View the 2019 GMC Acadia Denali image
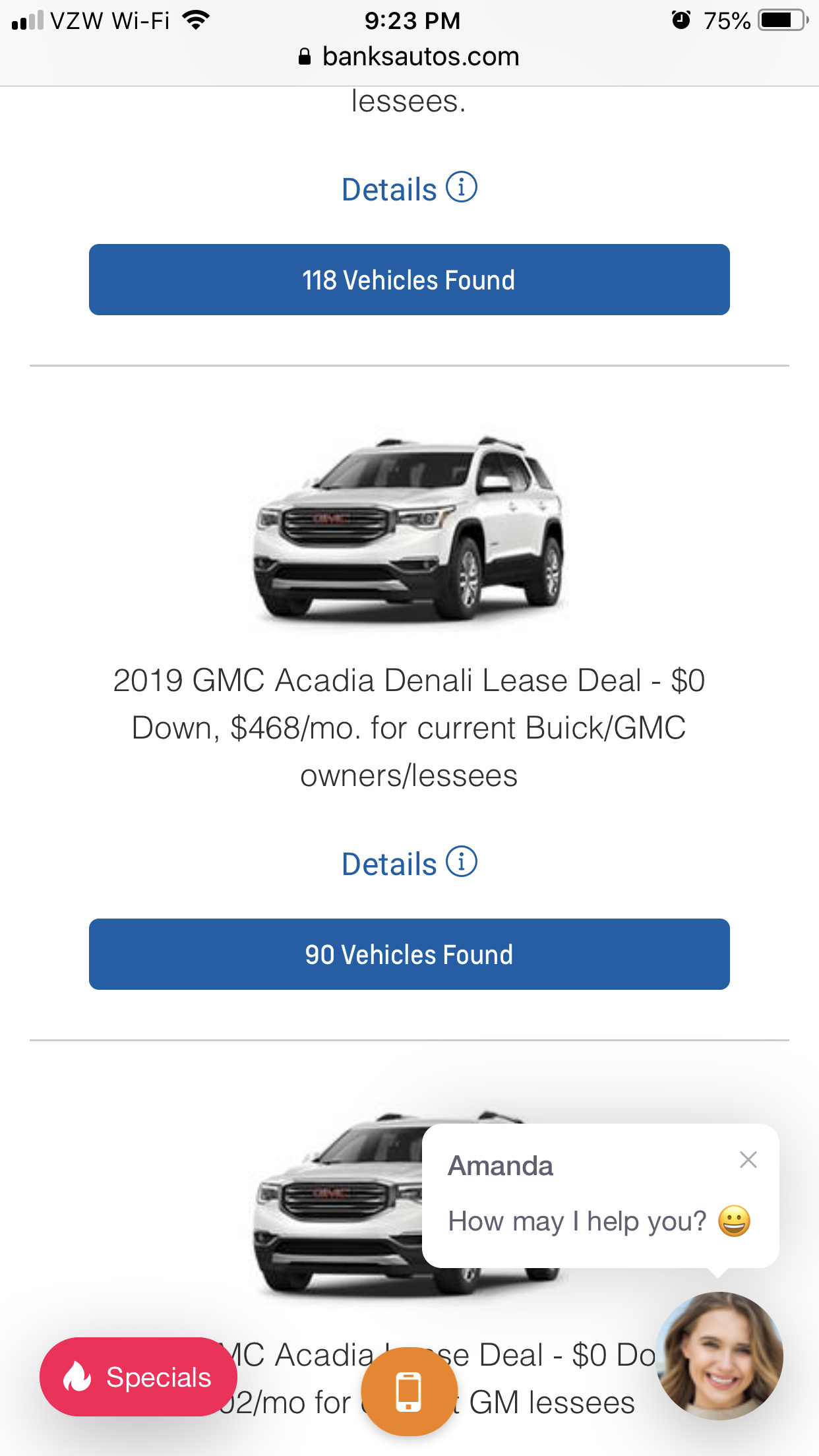Screen dimensions: 819x1456 pos(409,528)
